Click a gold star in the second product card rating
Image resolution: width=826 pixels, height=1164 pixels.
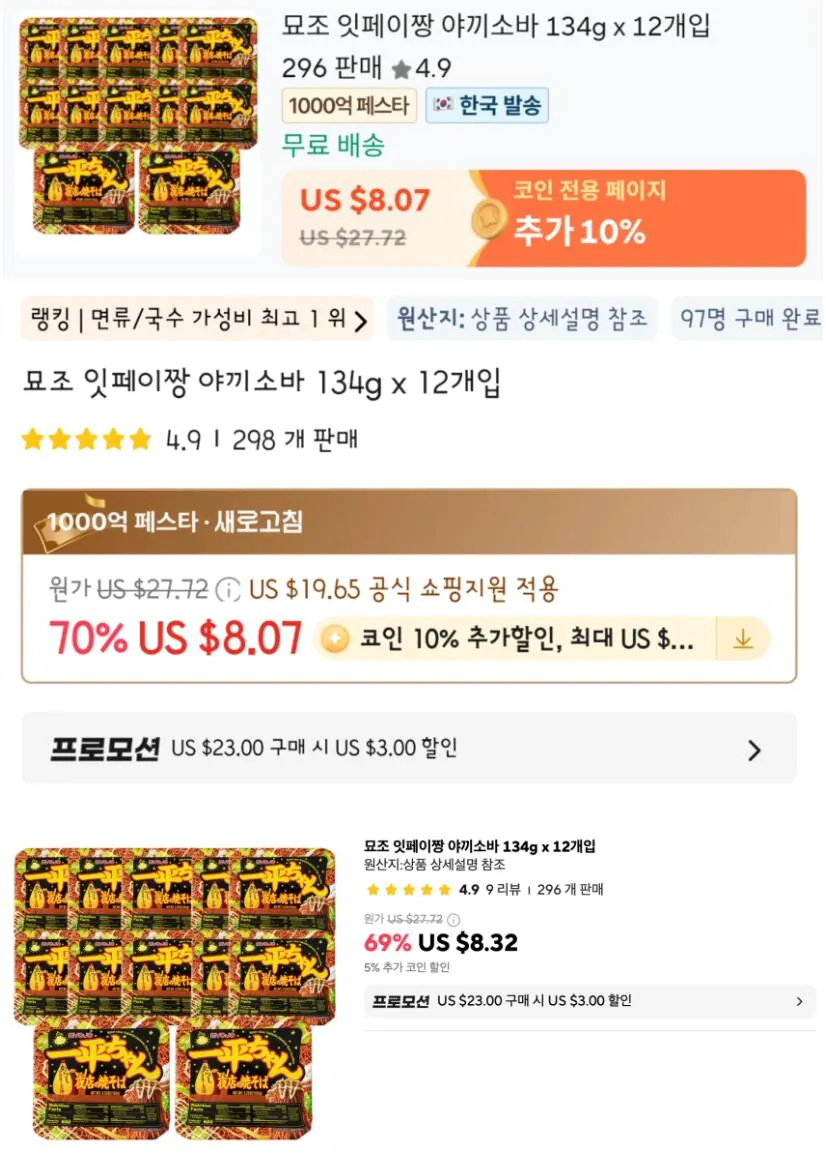375,889
